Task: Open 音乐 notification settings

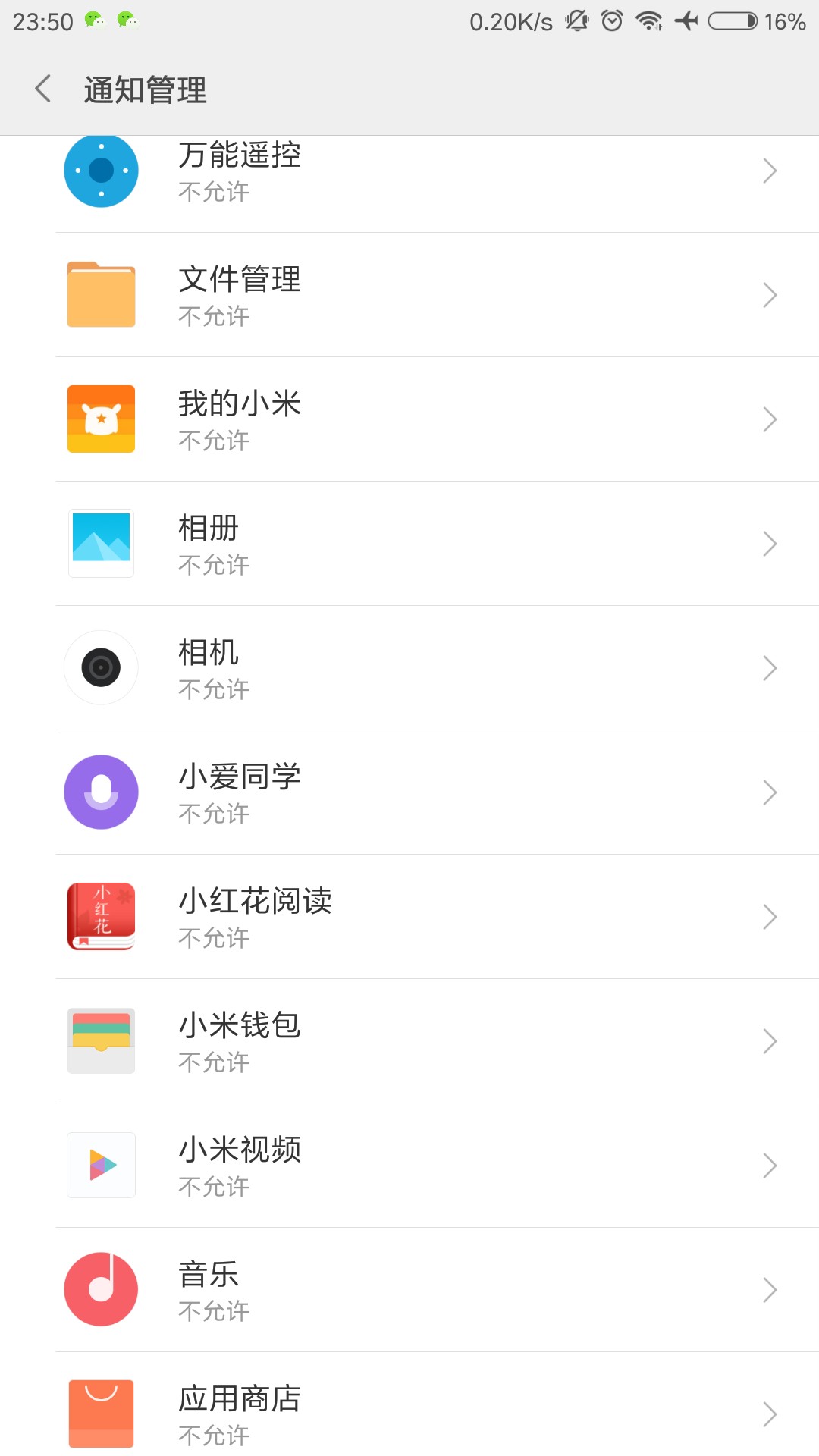Action: [409, 1290]
